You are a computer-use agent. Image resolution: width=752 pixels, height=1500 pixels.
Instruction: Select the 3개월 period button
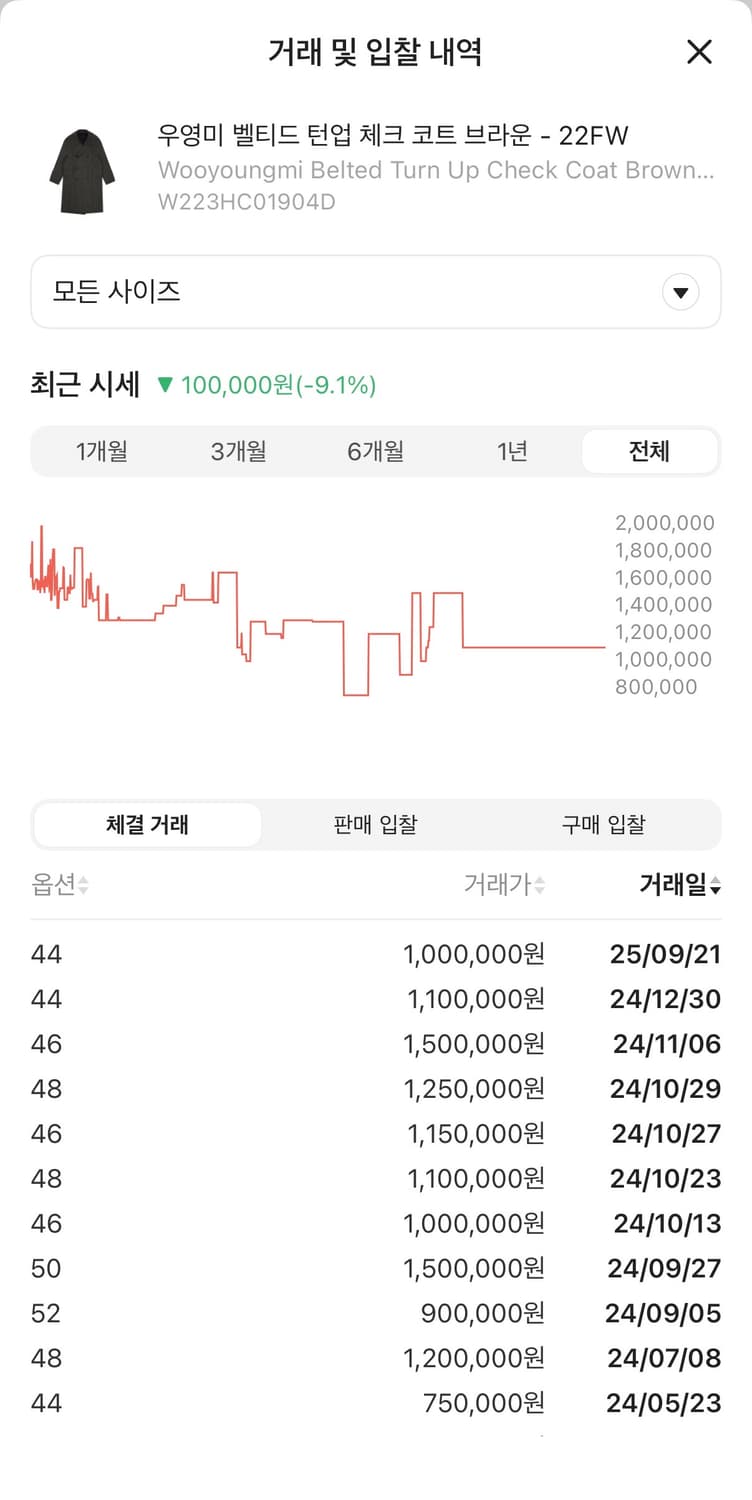point(238,451)
